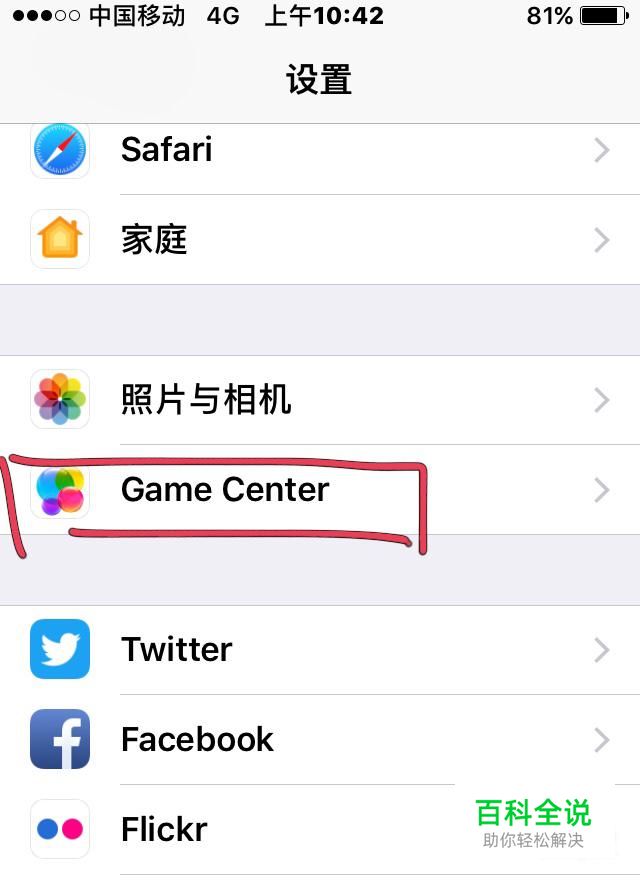This screenshot has height=883, width=640.
Task: Open Safari settings
Action: 320,151
